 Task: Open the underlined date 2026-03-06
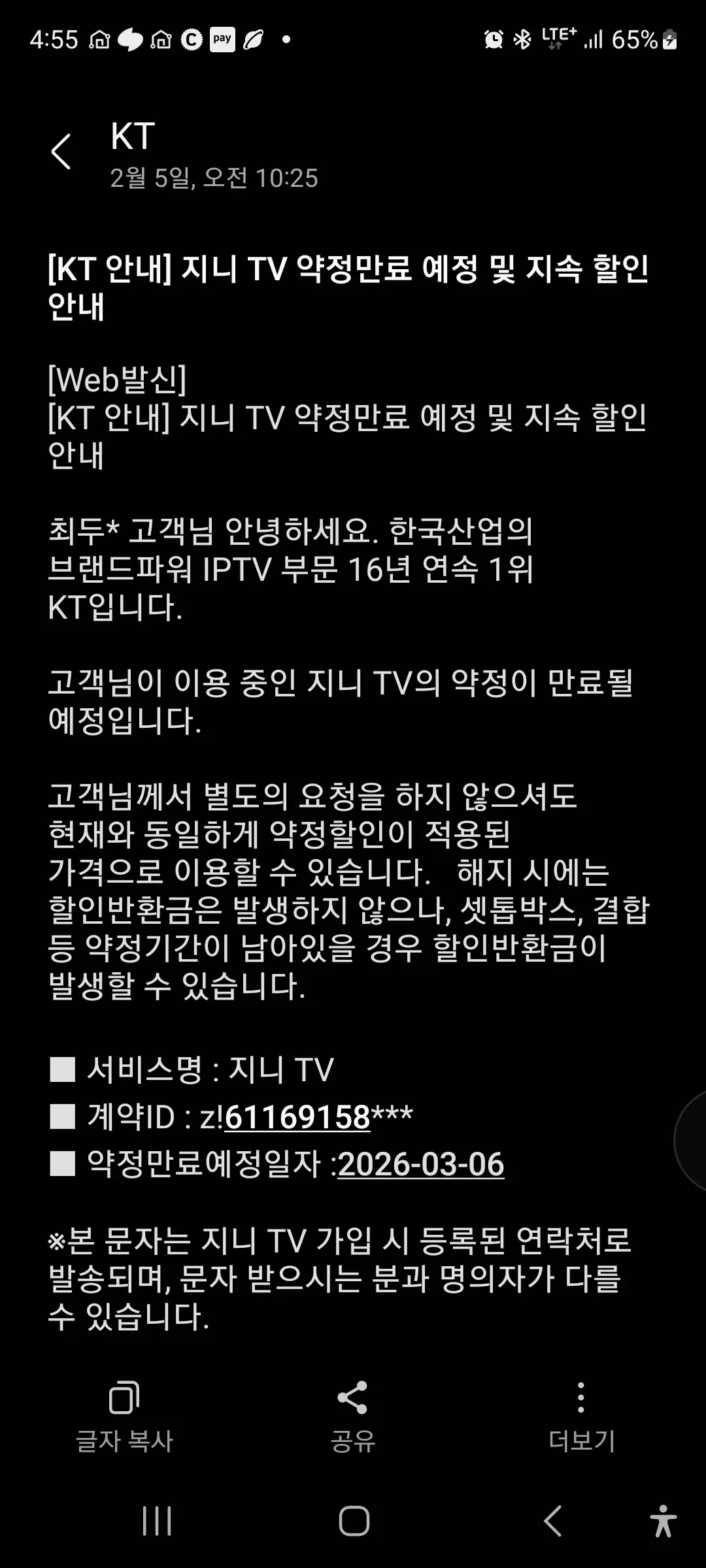tap(421, 1165)
